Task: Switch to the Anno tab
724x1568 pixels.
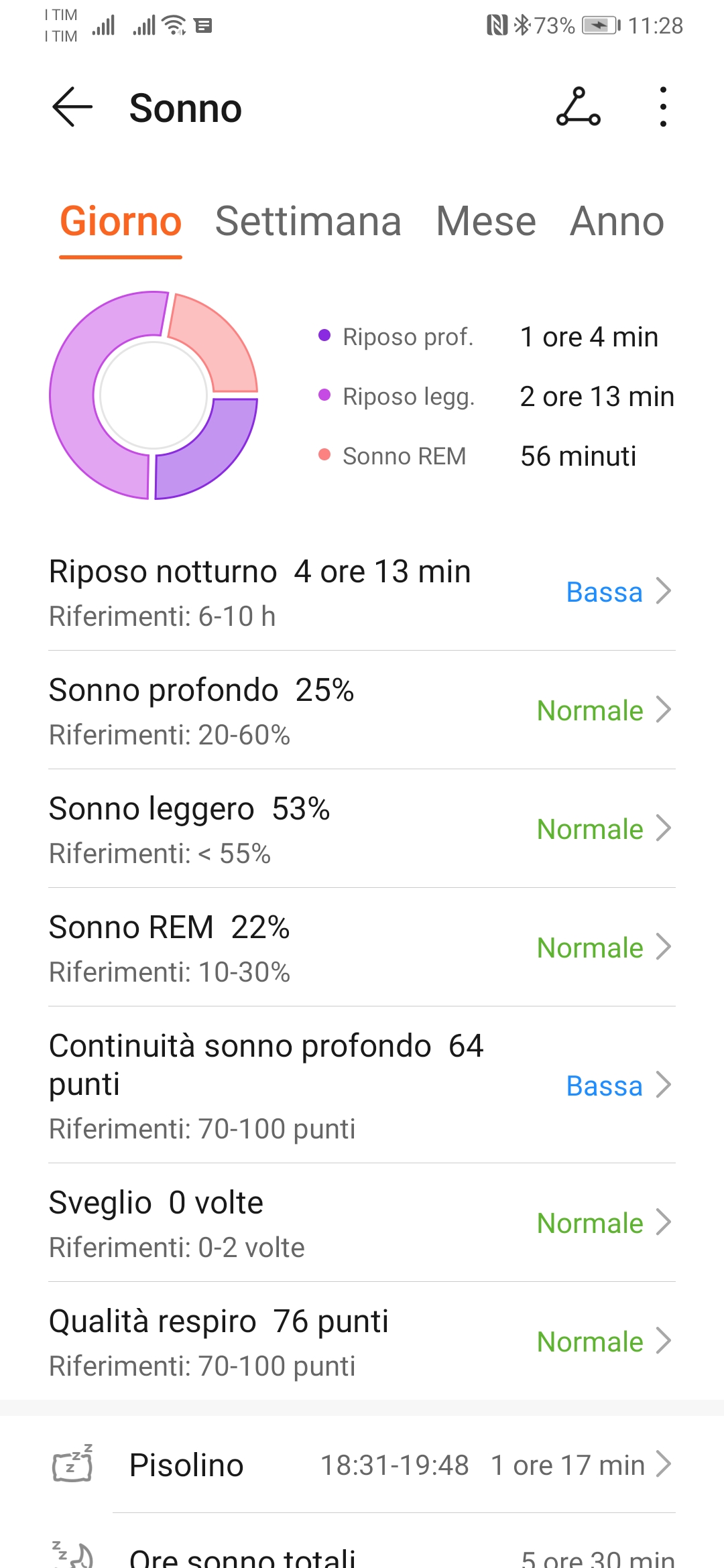Action: [617, 222]
